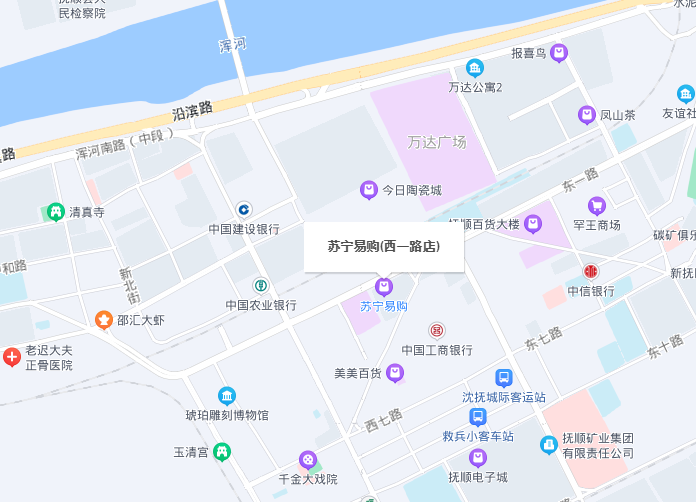Tap the 琥珀雕刻博物馆 marker

click(x=227, y=395)
